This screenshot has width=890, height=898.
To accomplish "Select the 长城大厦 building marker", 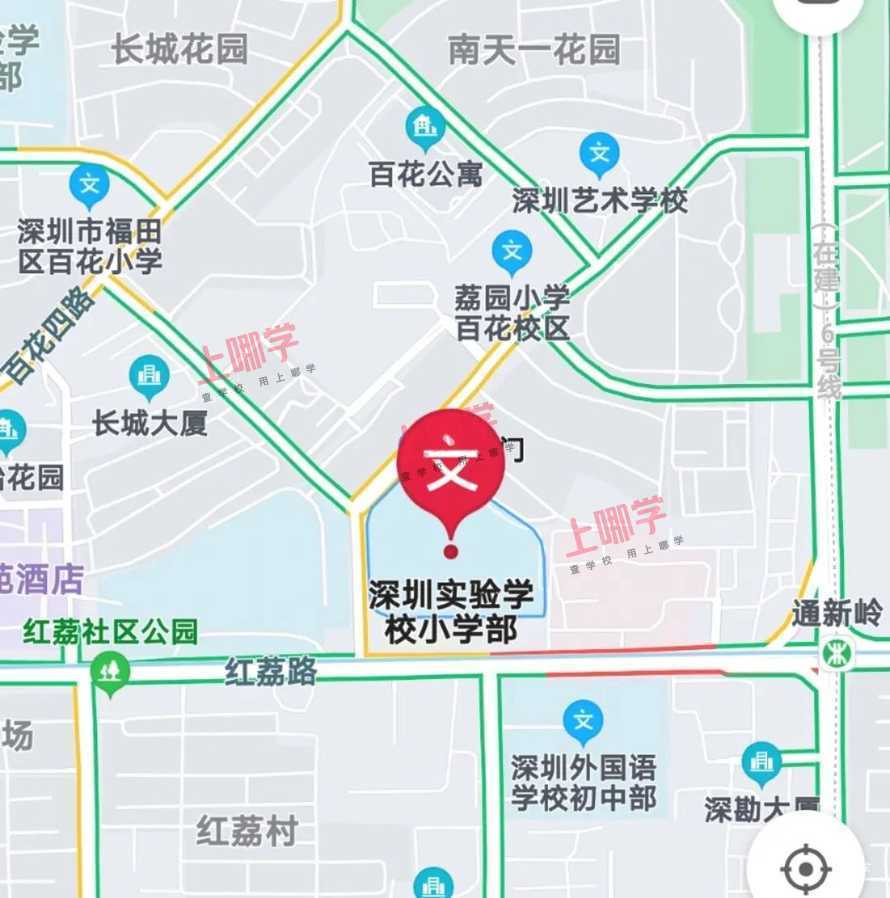I will click(149, 377).
